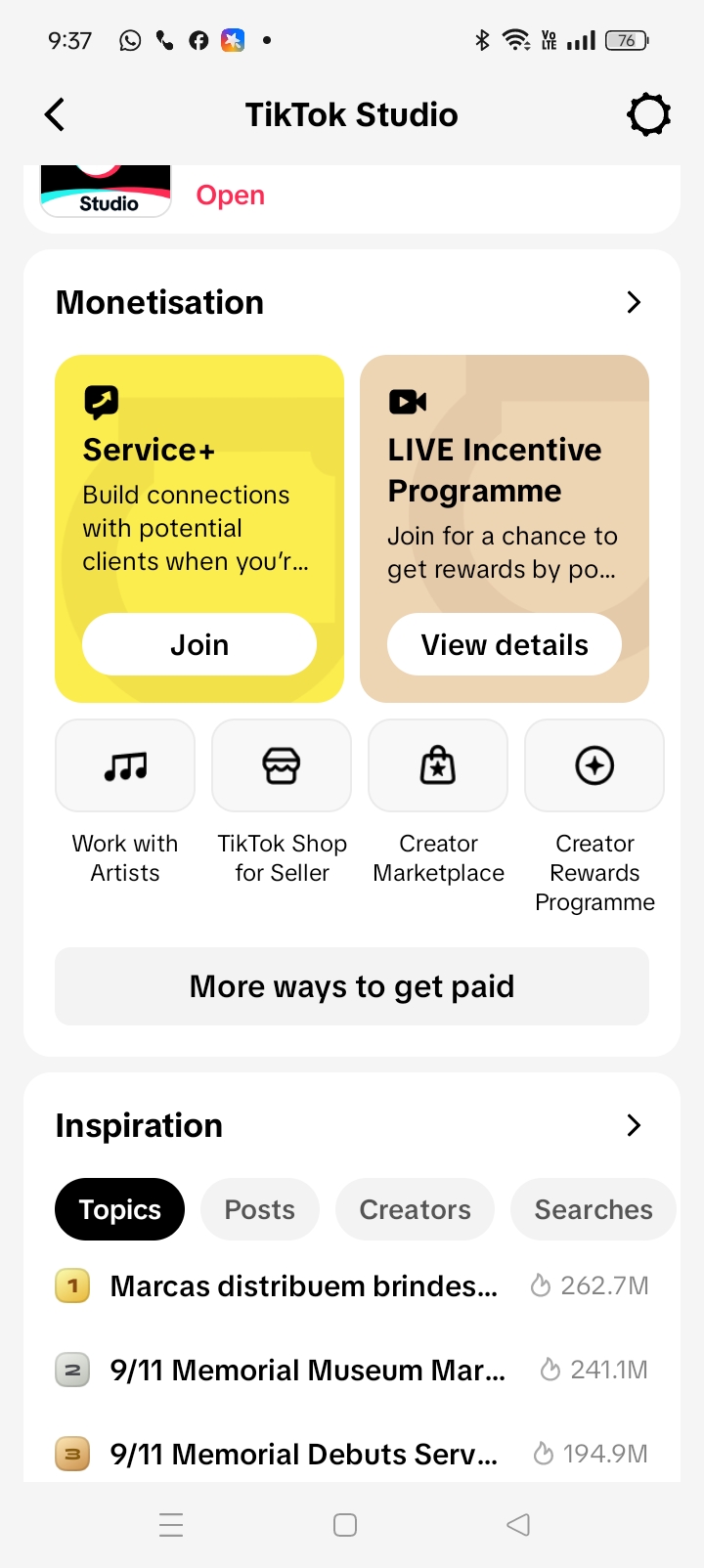The image size is (704, 1568).
Task: Open topic Marcas distribuem brindes
Action: click(352, 1285)
